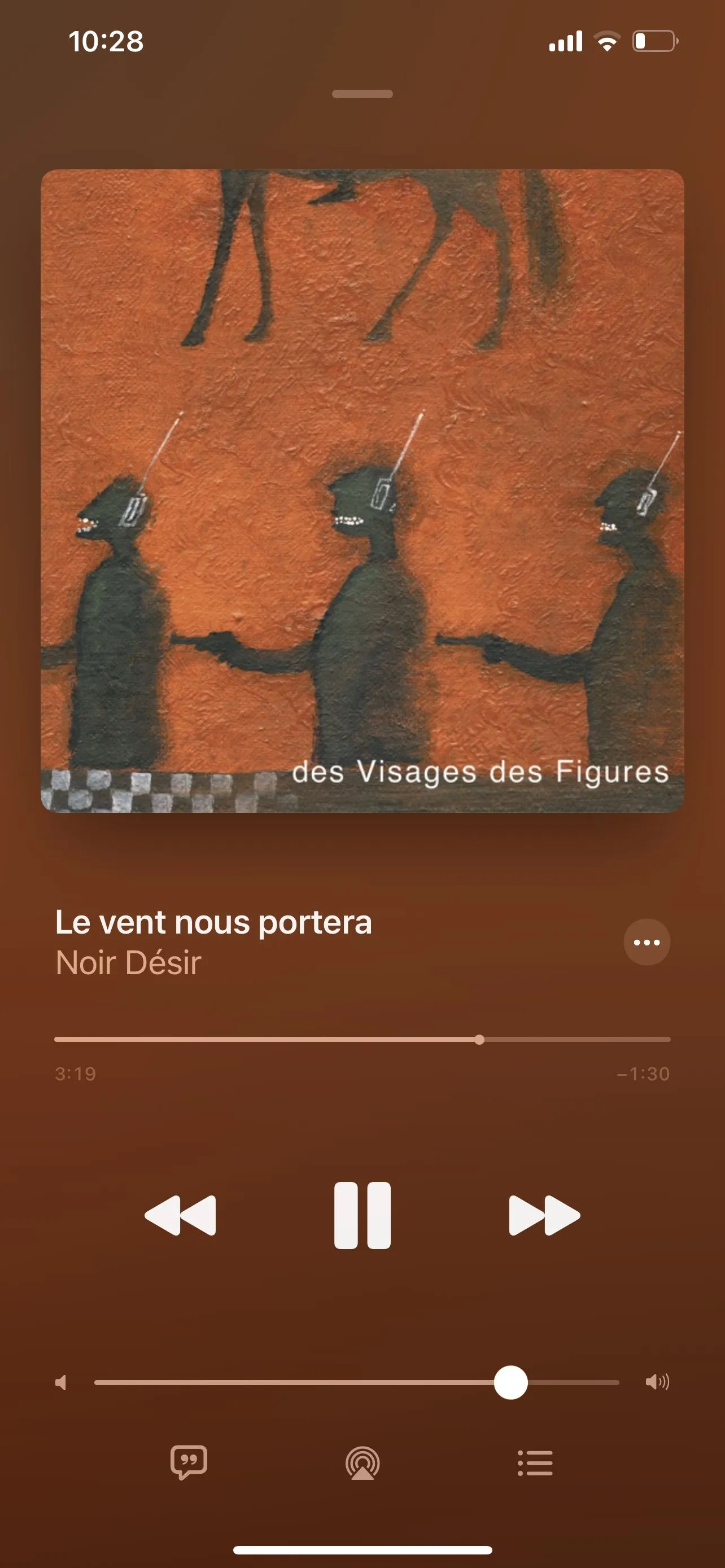Open AirPlay output options
This screenshot has height=1568, width=725.
pos(362,1462)
